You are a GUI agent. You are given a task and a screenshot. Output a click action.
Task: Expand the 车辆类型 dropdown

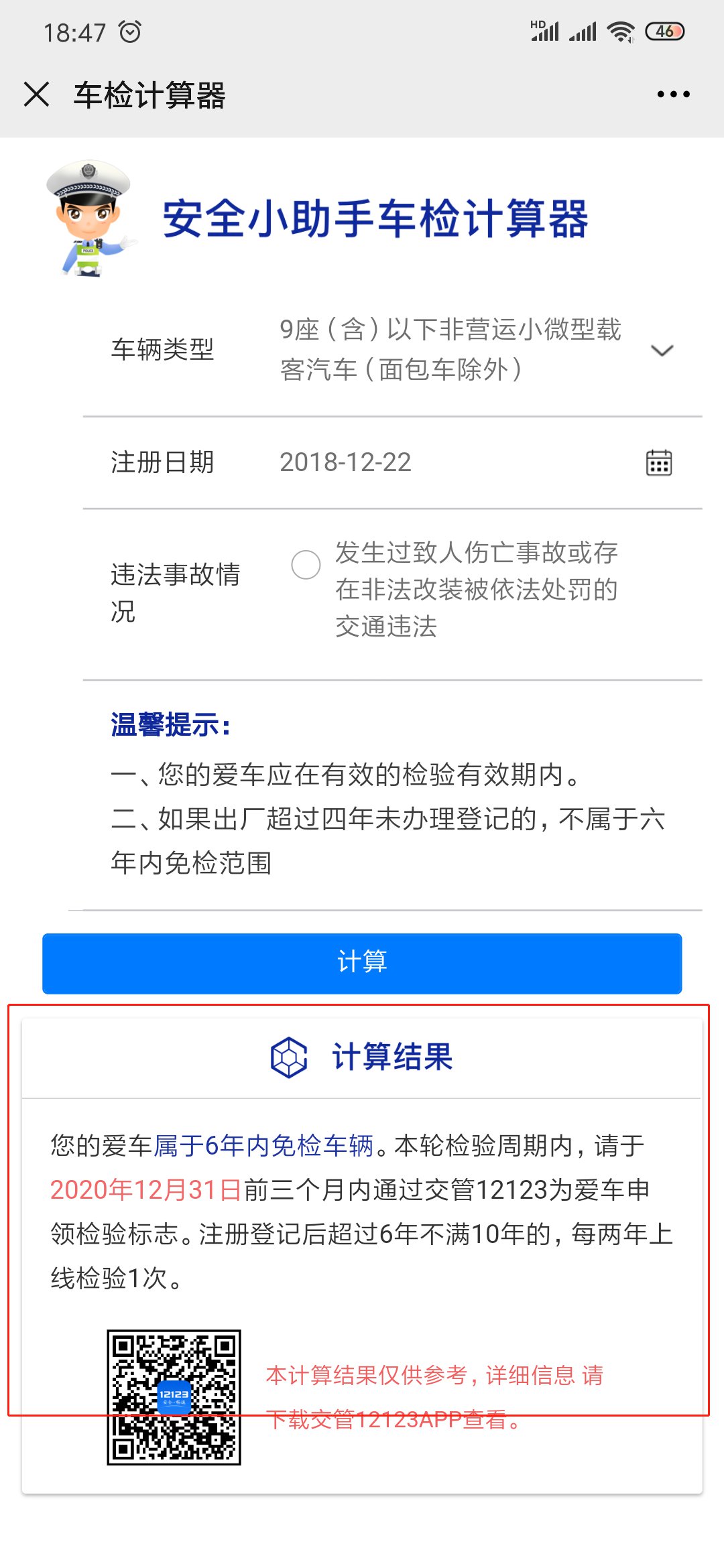coord(662,350)
